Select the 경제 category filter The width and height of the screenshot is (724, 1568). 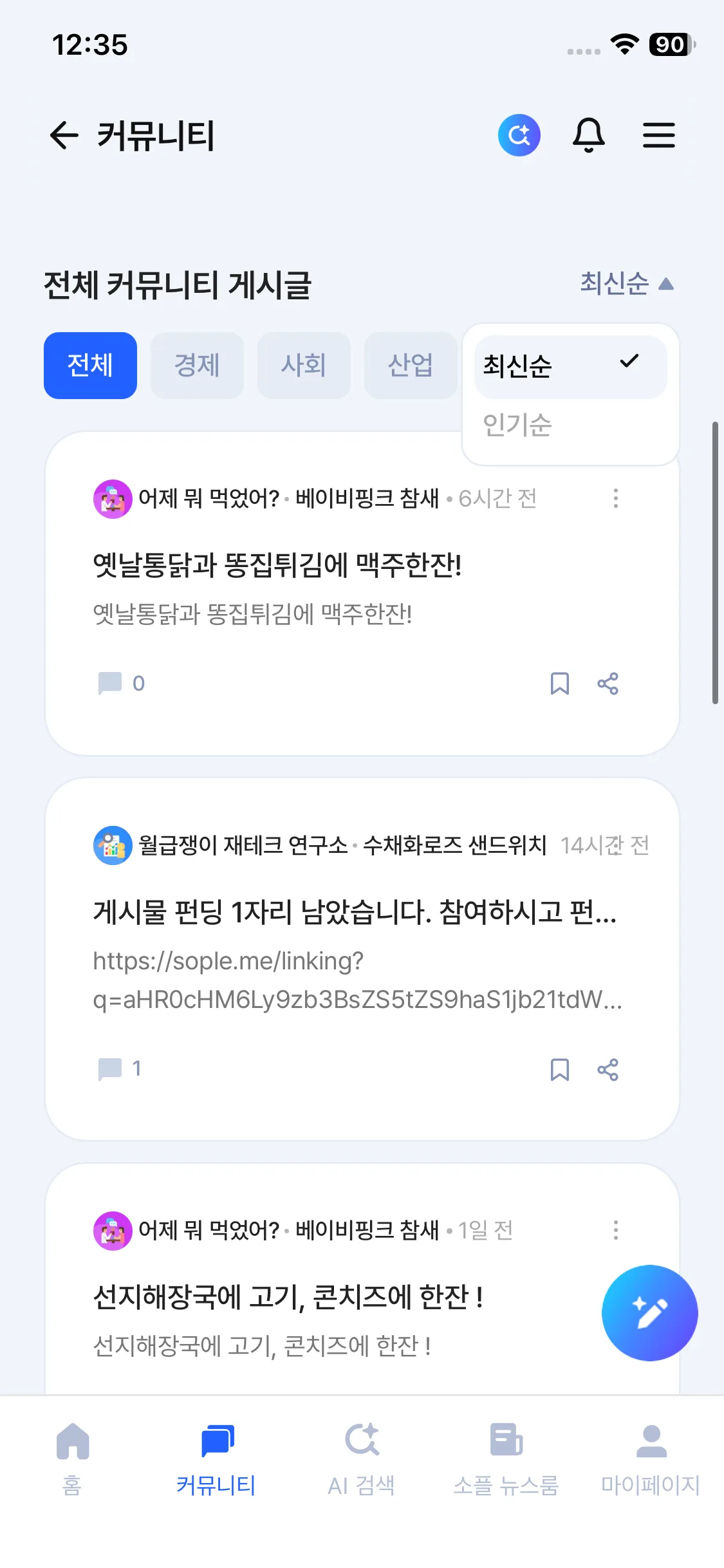coord(197,365)
